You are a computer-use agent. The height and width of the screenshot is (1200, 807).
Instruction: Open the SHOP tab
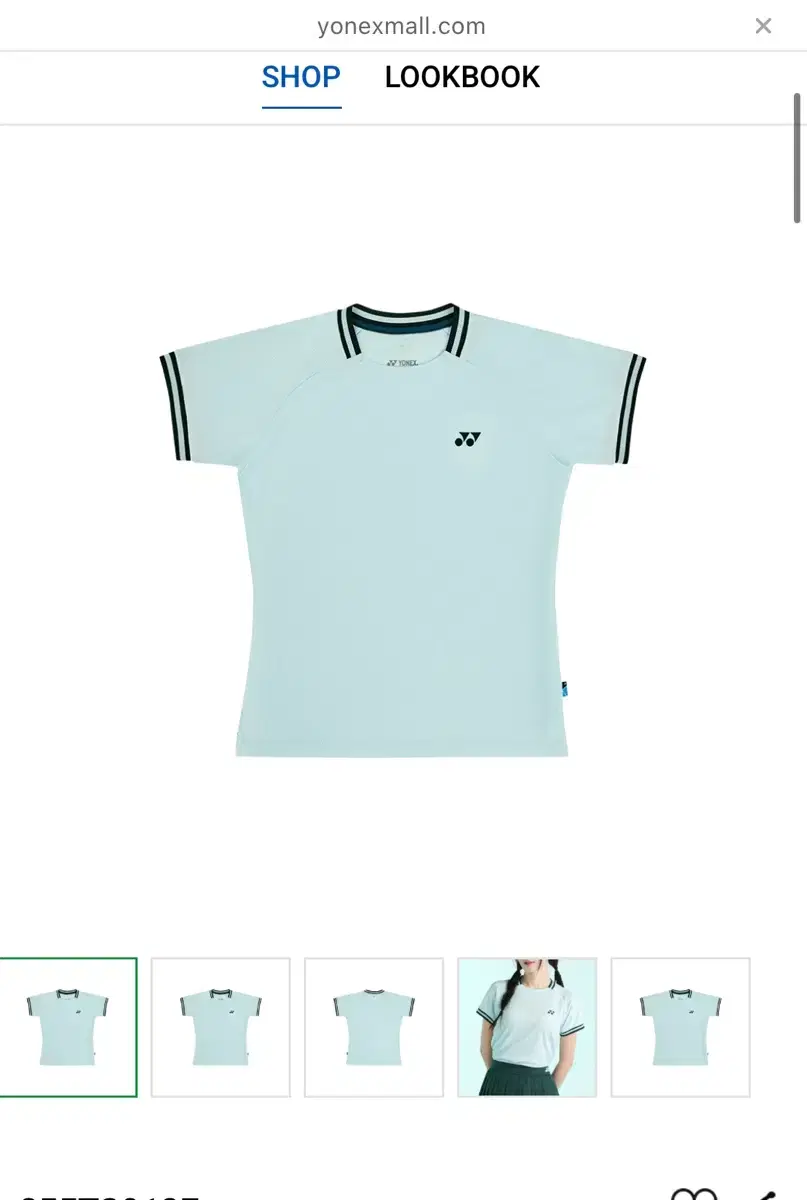tap(300, 77)
